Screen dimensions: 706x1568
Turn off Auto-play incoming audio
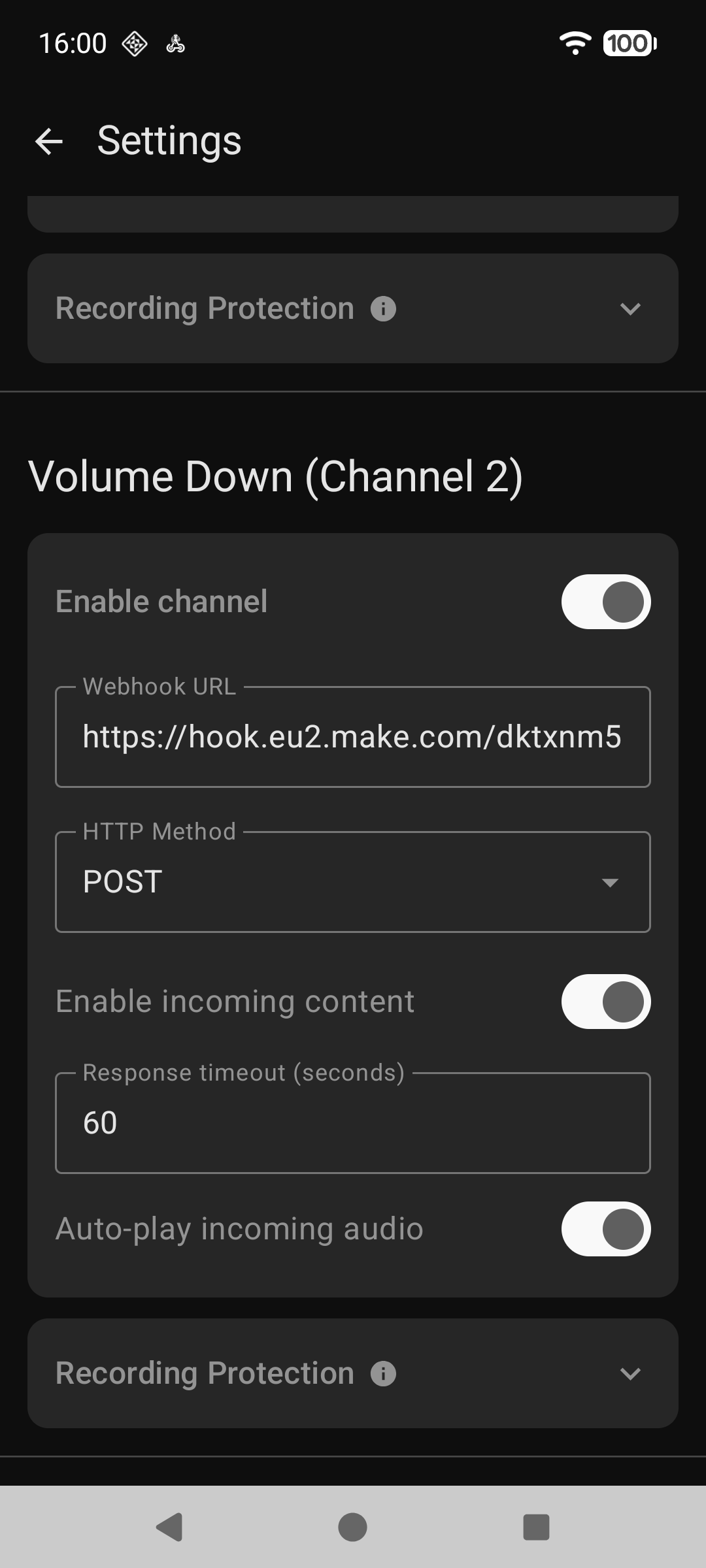tap(605, 1229)
